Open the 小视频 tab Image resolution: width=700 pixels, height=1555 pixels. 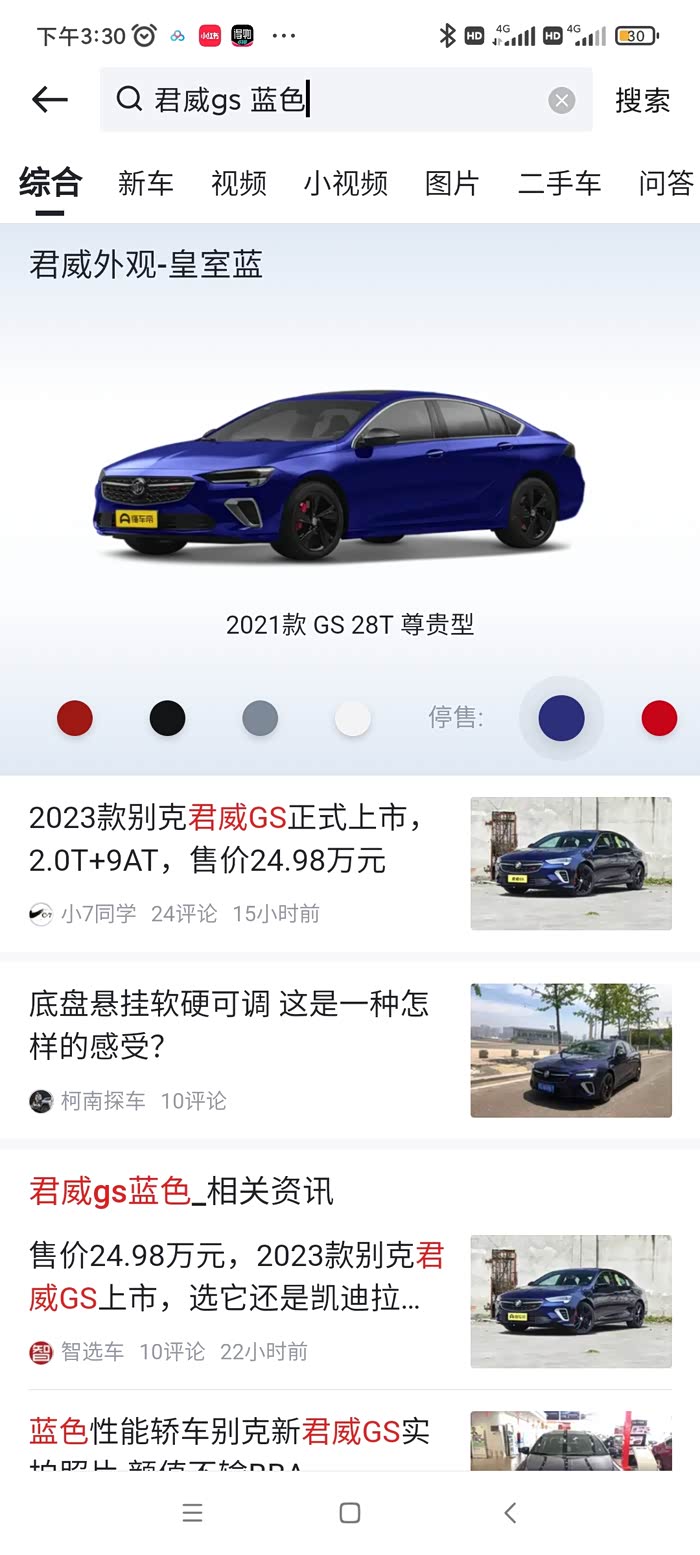pyautogui.click(x=346, y=183)
